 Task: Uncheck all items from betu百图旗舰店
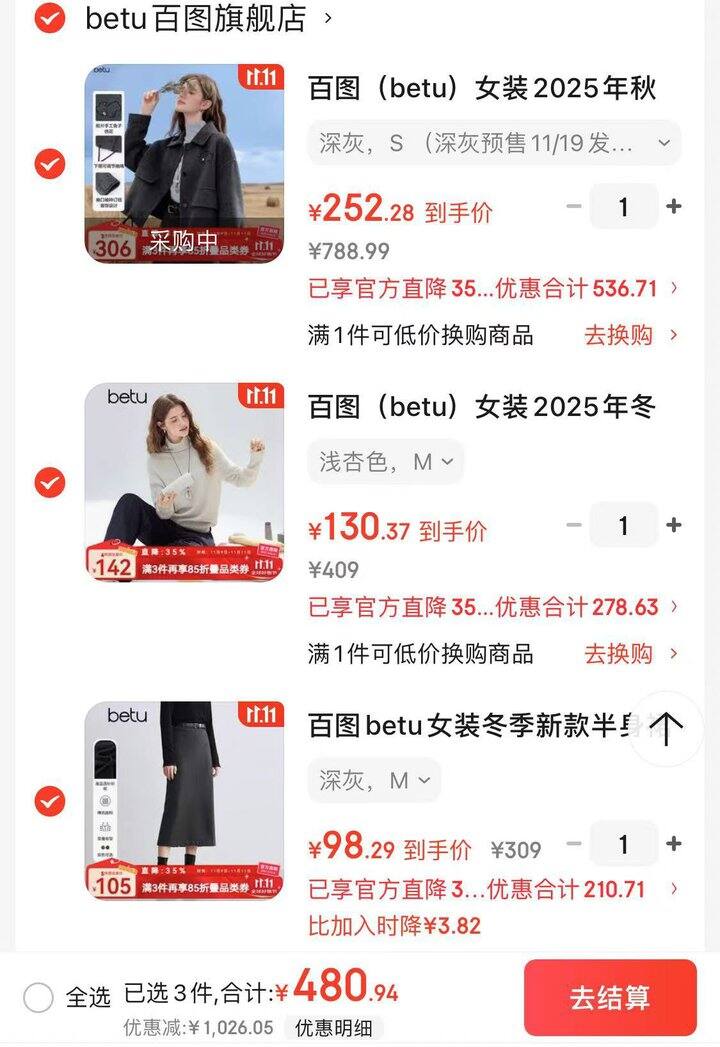50,18
